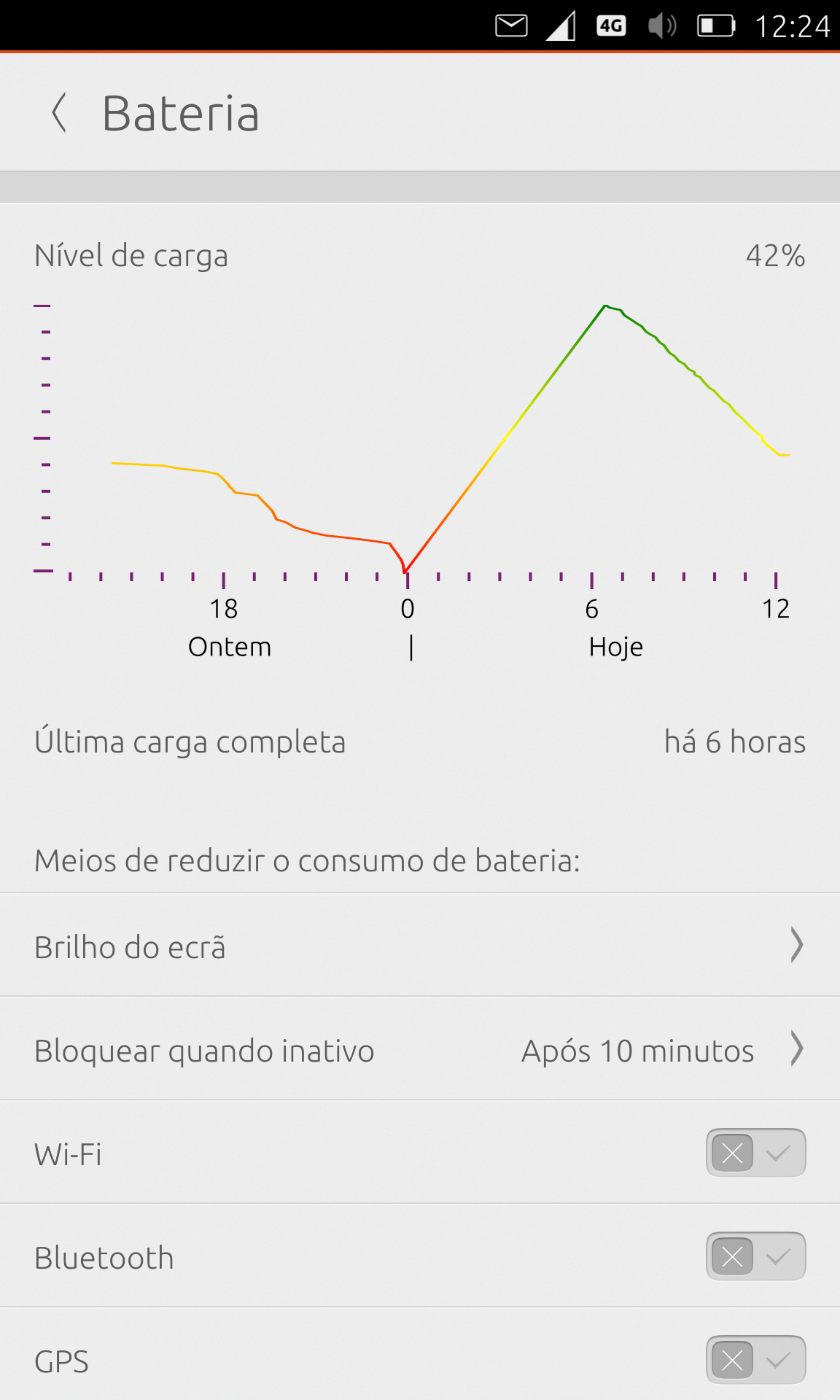Viewport: 840px width, 1400px height.
Task: Go back from the Bateria screen
Action: [60, 113]
